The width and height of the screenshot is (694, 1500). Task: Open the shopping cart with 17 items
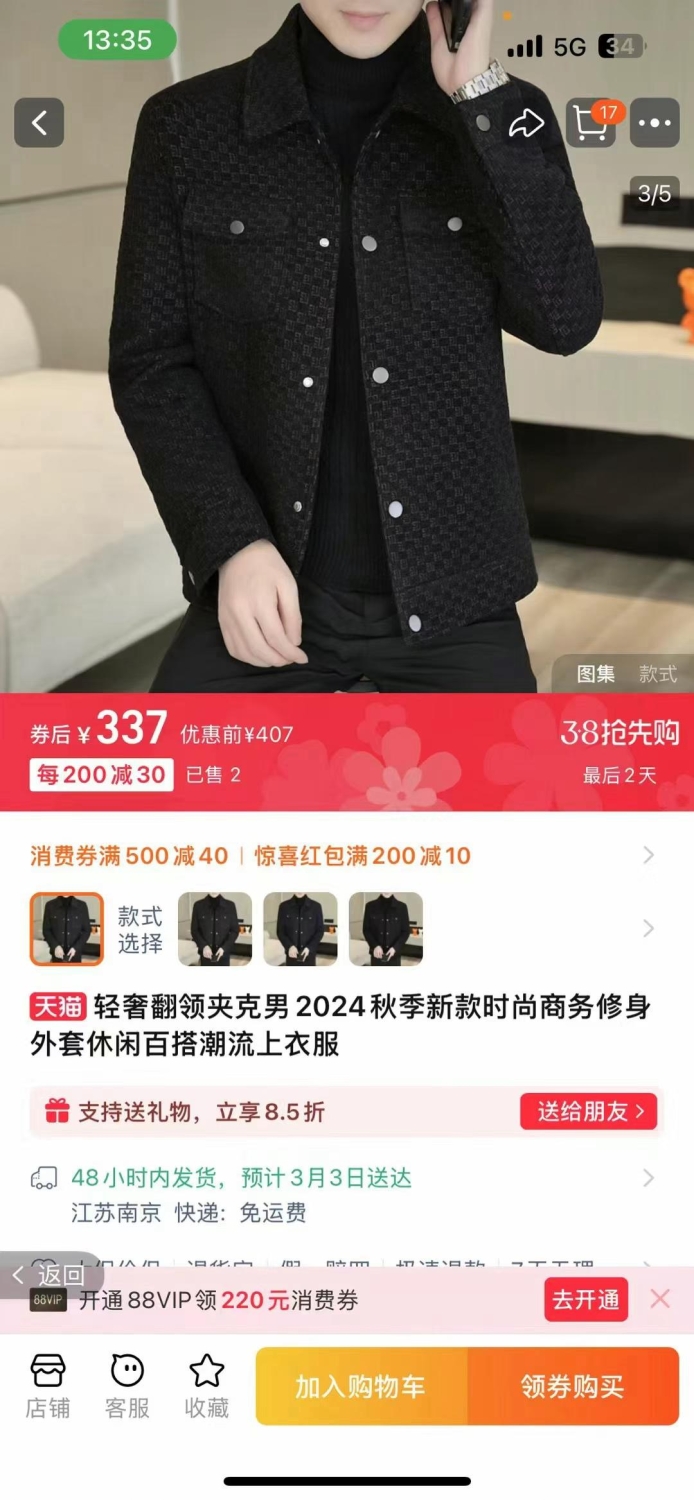pyautogui.click(x=591, y=123)
